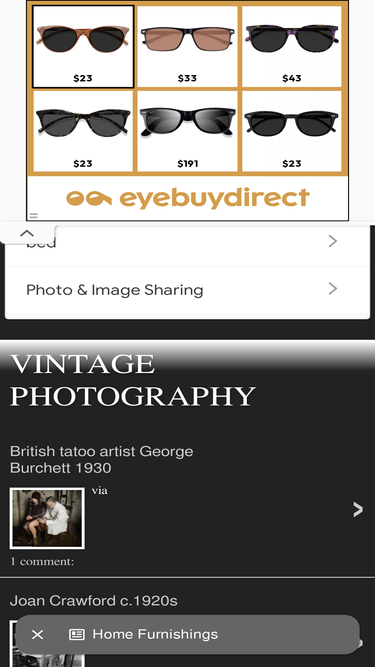The height and width of the screenshot is (667, 375).
Task: Open the eyebuydirect sunglasses ad
Action: [x=188, y=111]
